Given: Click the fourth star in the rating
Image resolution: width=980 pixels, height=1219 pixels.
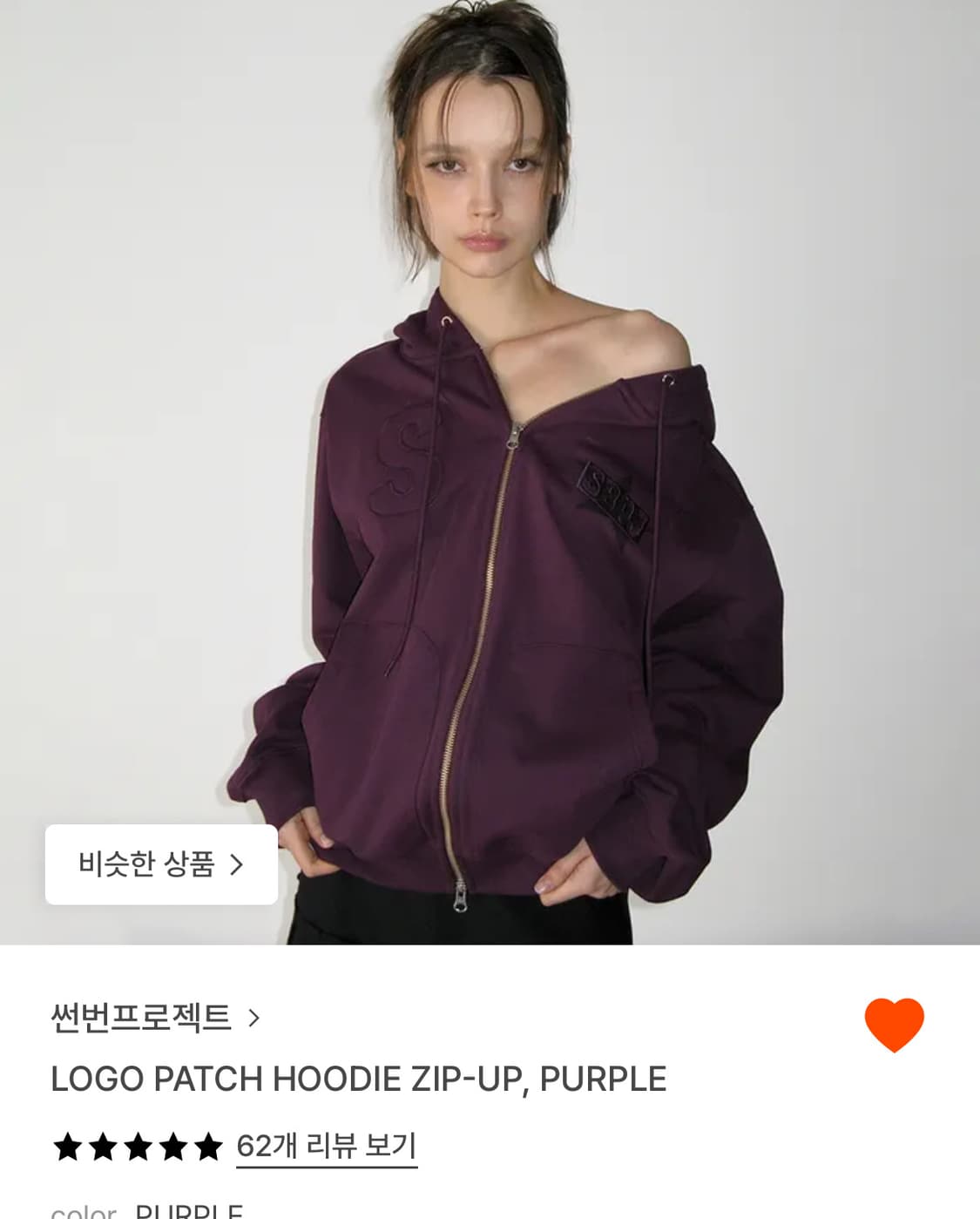Looking at the screenshot, I should pyautogui.click(x=171, y=1148).
